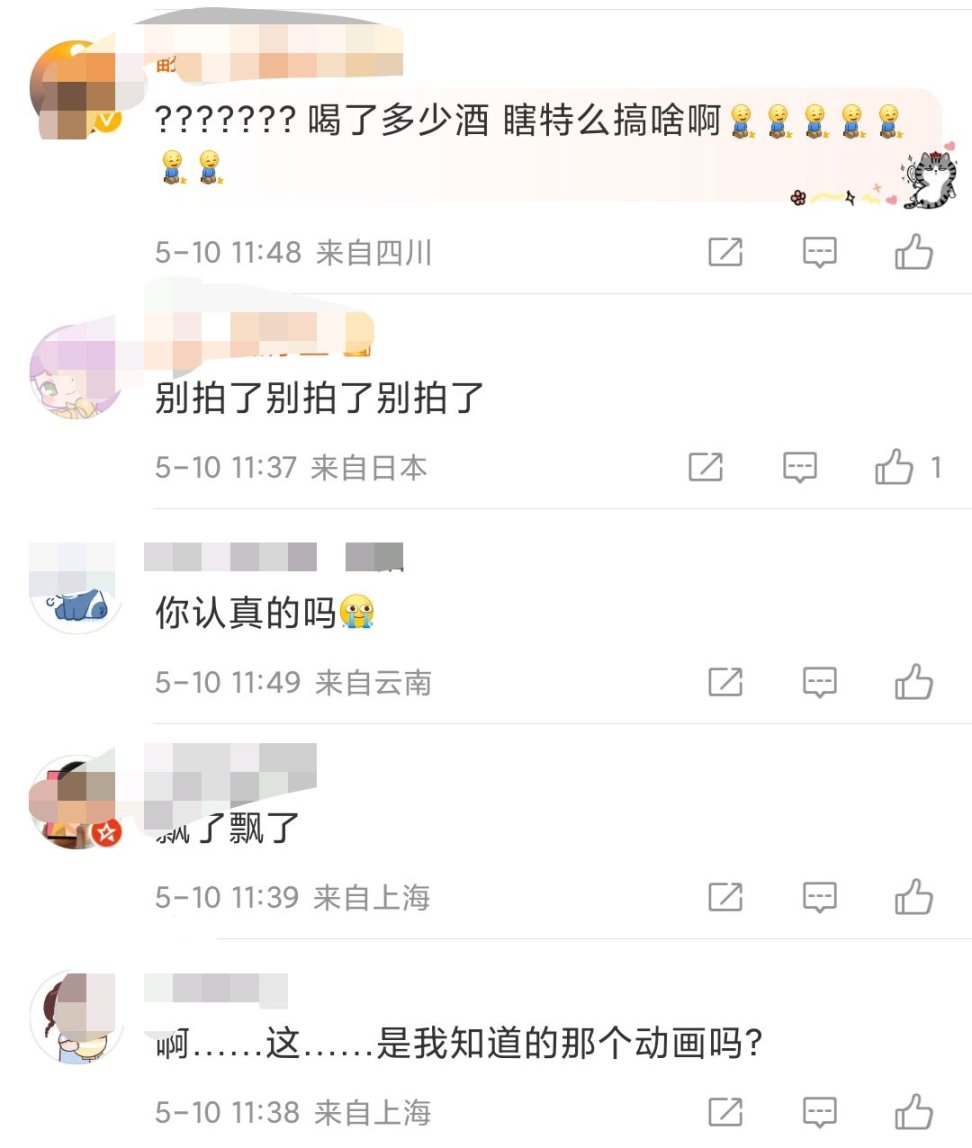Open the avatar beside the 那个动画 comment

76,1017
